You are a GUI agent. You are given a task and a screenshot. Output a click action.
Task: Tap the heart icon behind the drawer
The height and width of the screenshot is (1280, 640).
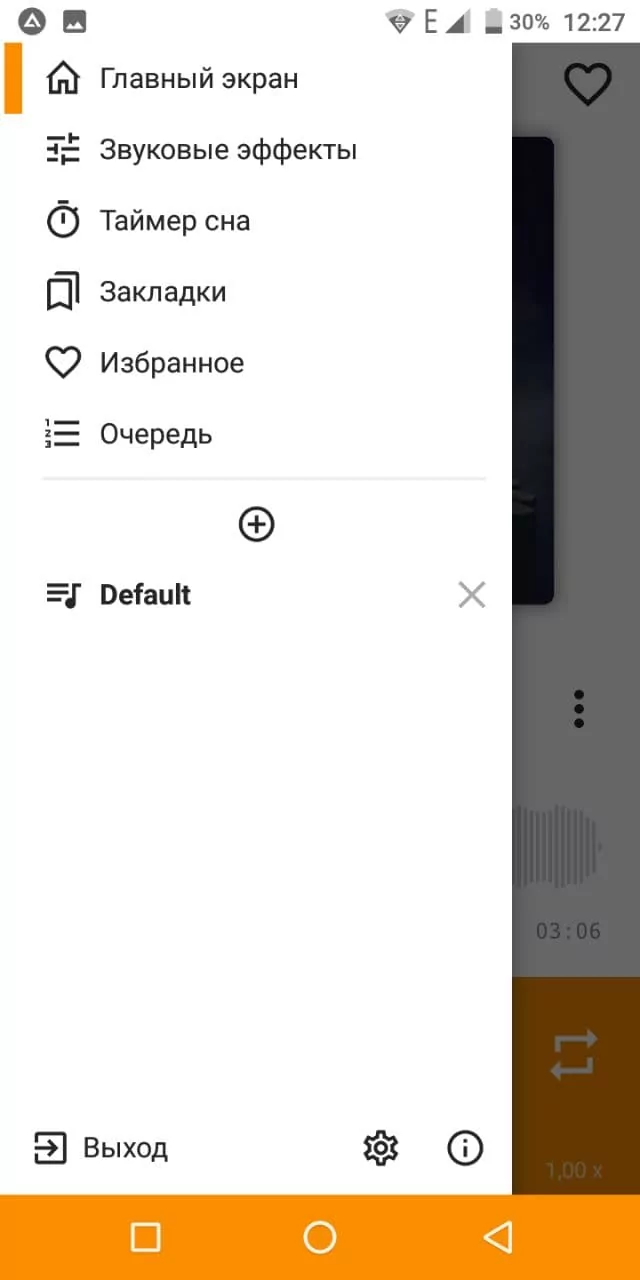pos(588,84)
